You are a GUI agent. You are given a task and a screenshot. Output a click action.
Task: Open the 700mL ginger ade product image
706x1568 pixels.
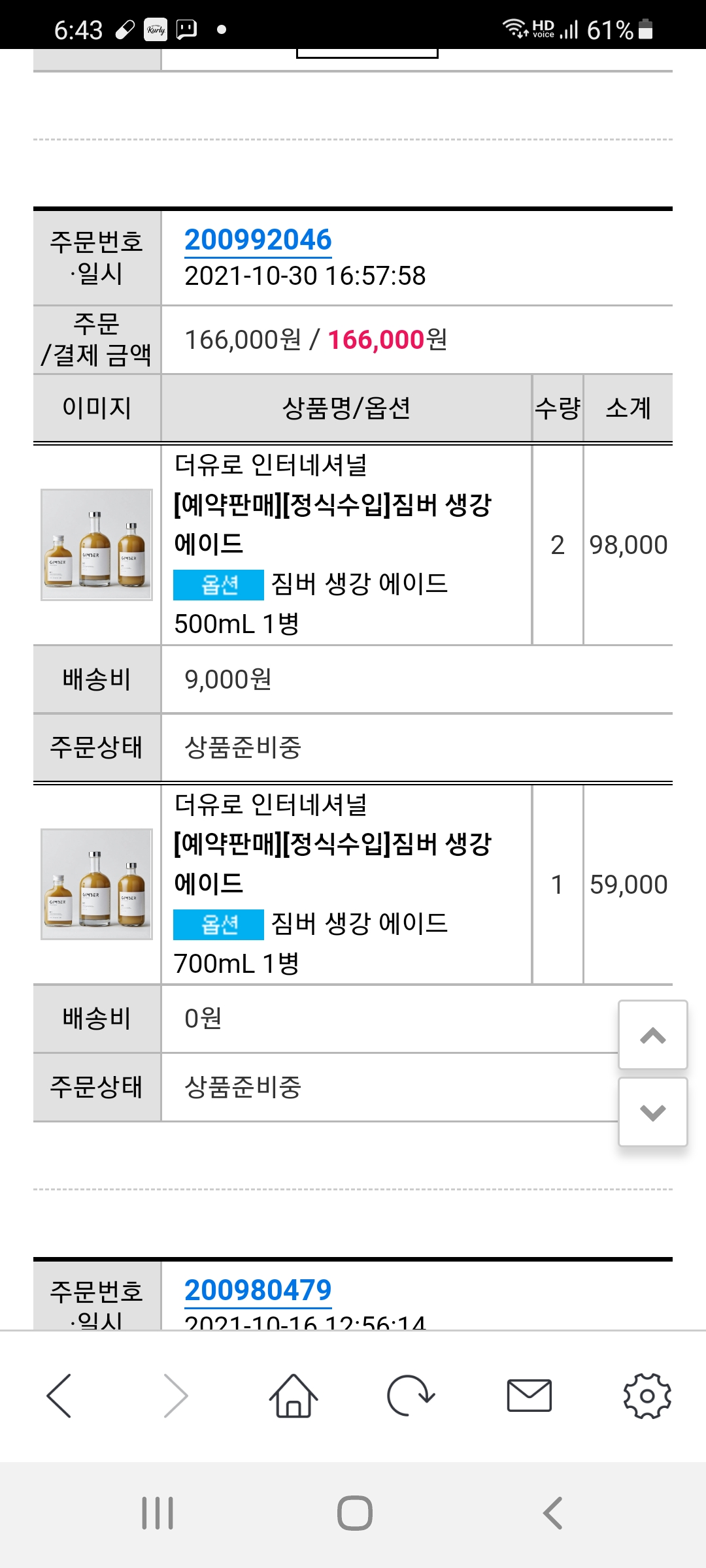click(x=97, y=885)
